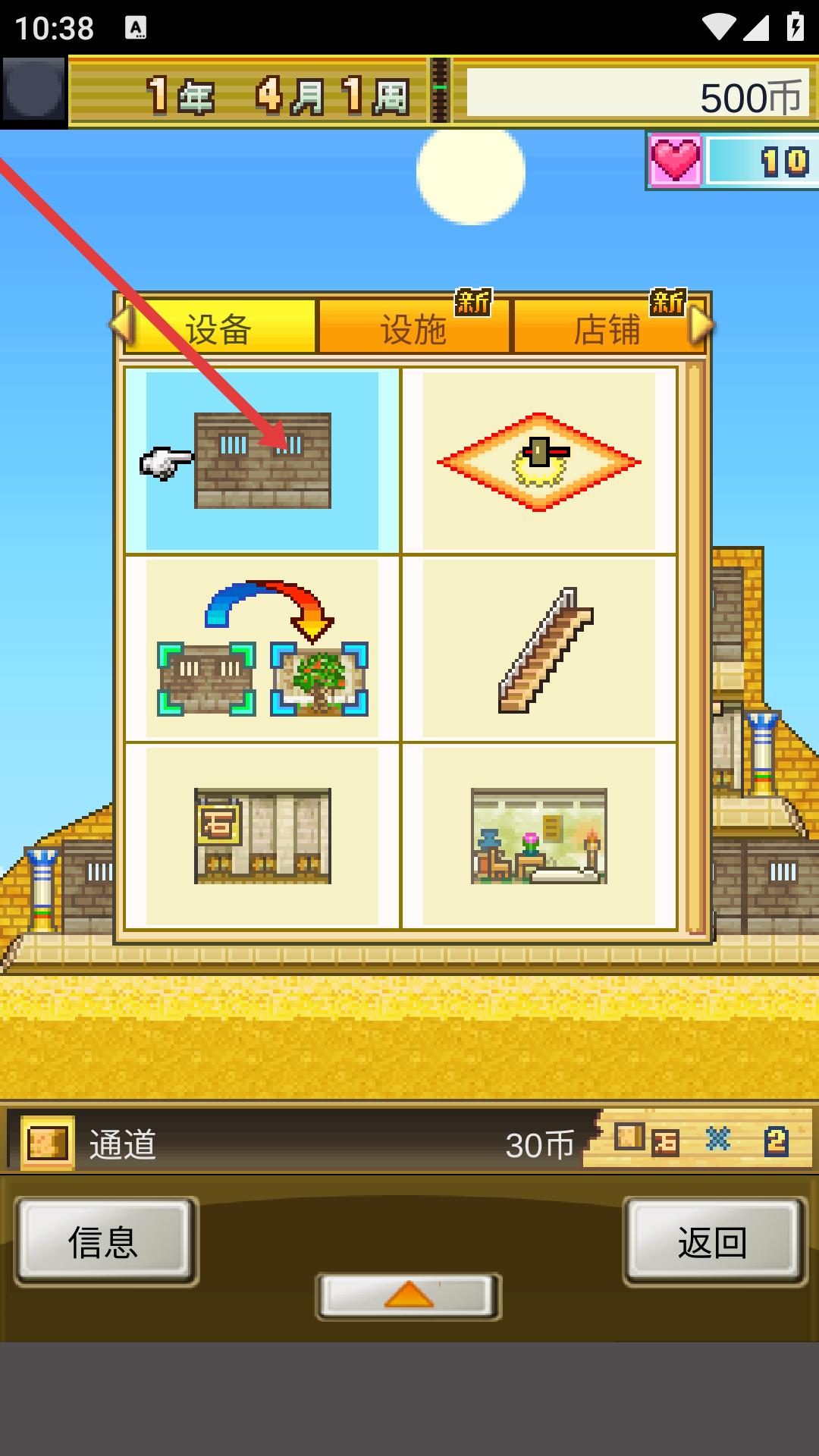The height and width of the screenshot is (1456, 819).
Task: Choose the stone shop room item
Action: click(262, 836)
